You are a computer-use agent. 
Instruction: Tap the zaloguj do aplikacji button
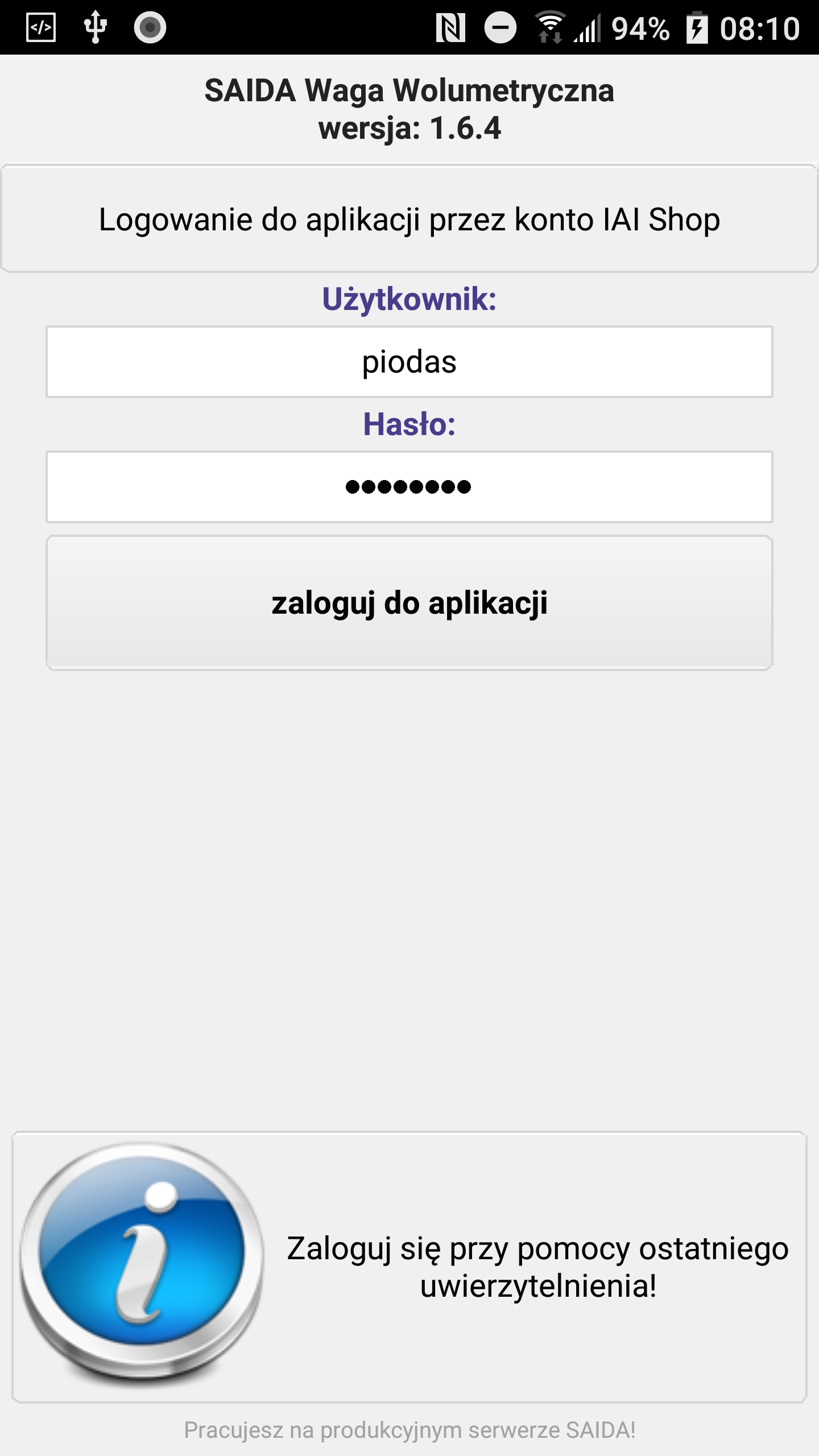[x=409, y=603]
